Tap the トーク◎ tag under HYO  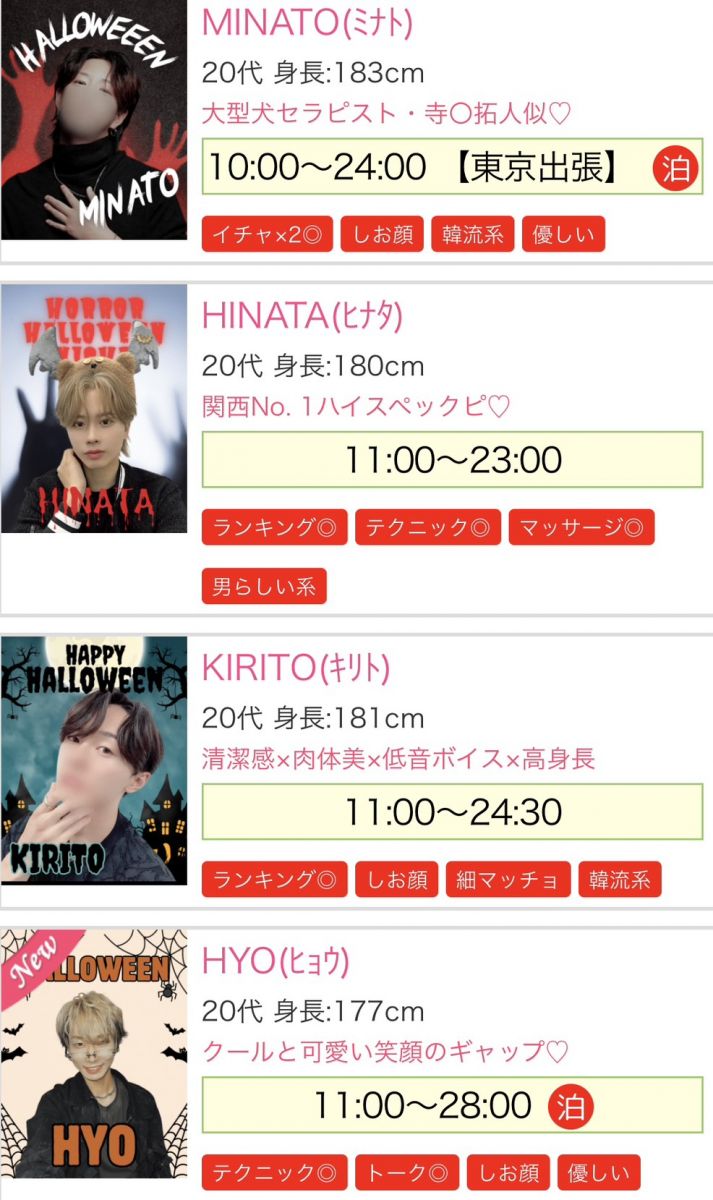(x=408, y=1172)
